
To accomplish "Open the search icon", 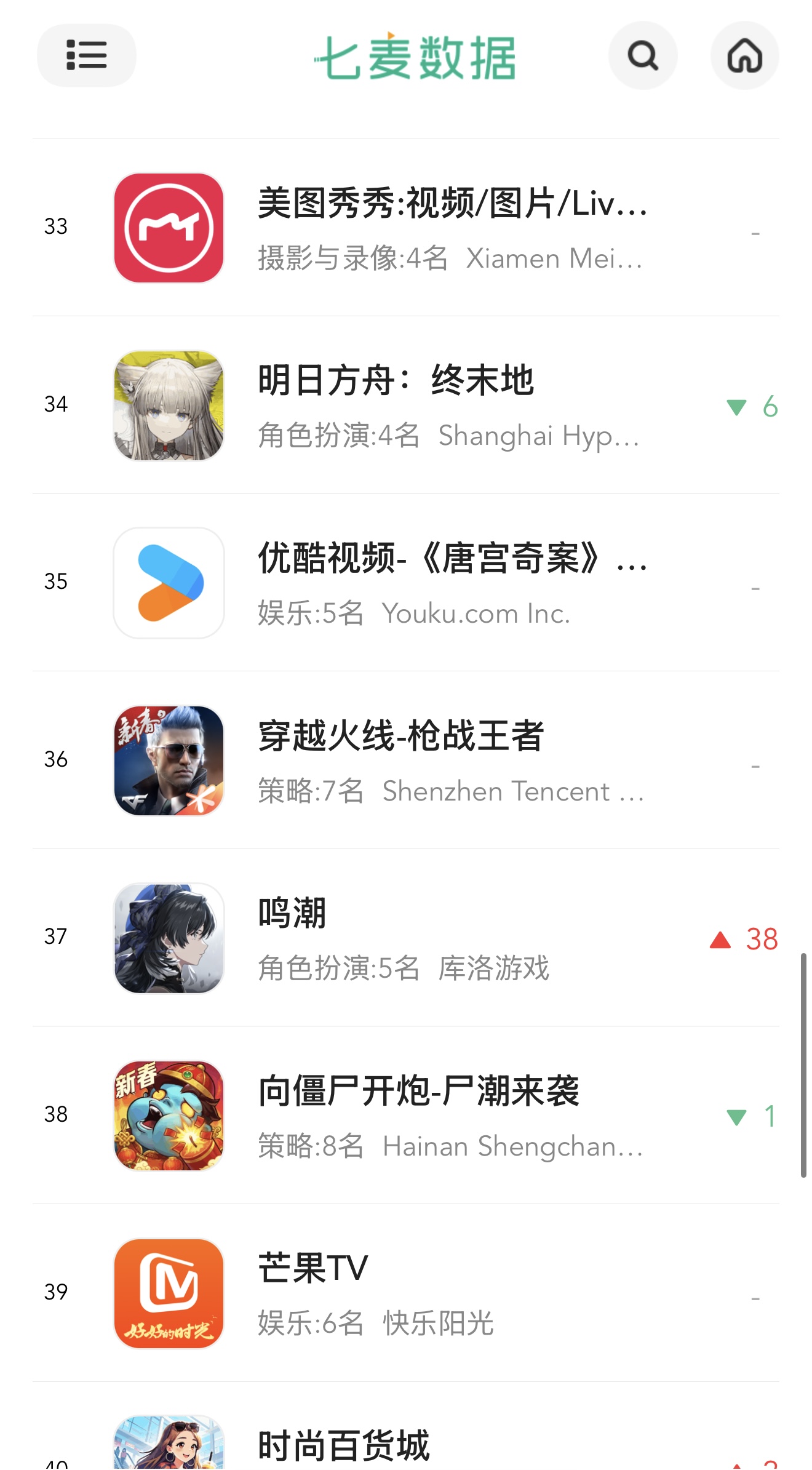I will (x=643, y=55).
